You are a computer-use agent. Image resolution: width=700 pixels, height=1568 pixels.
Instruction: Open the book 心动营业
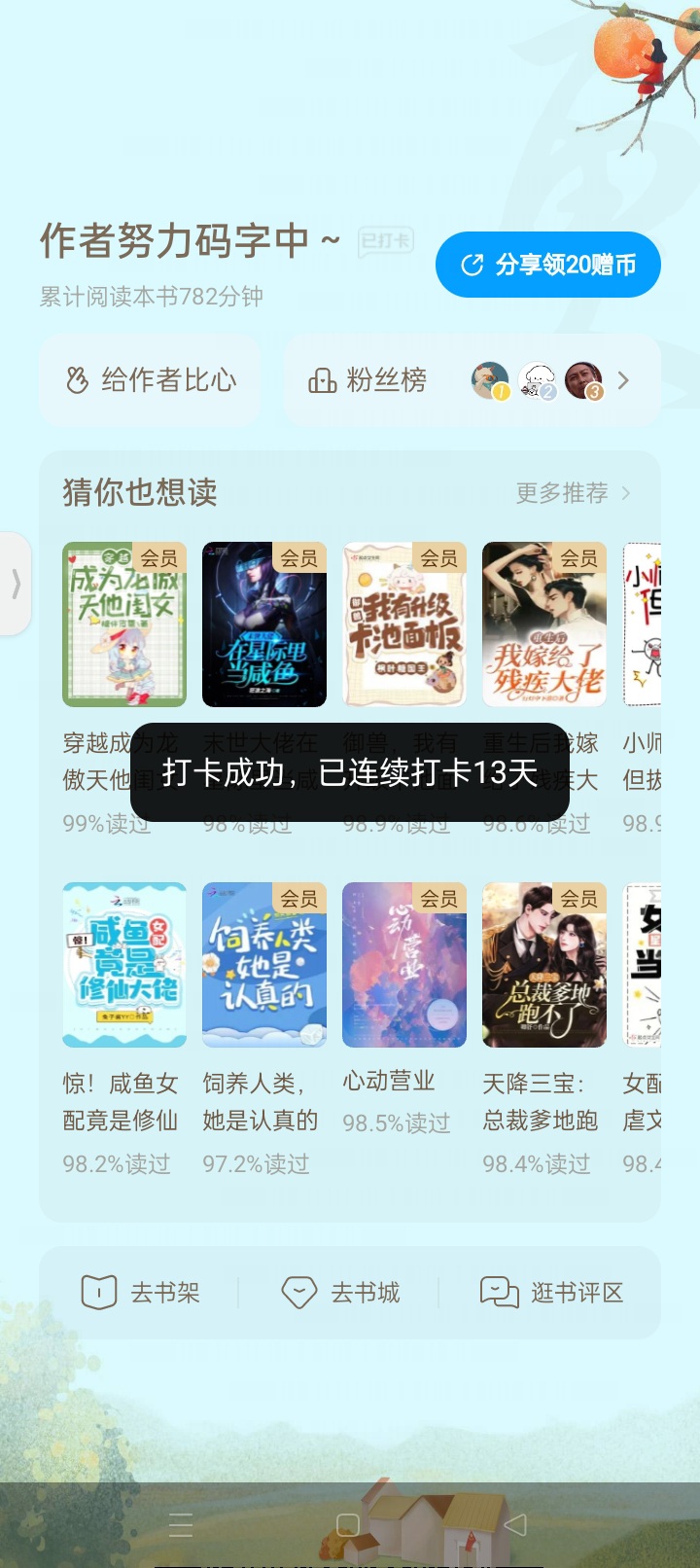coord(404,965)
